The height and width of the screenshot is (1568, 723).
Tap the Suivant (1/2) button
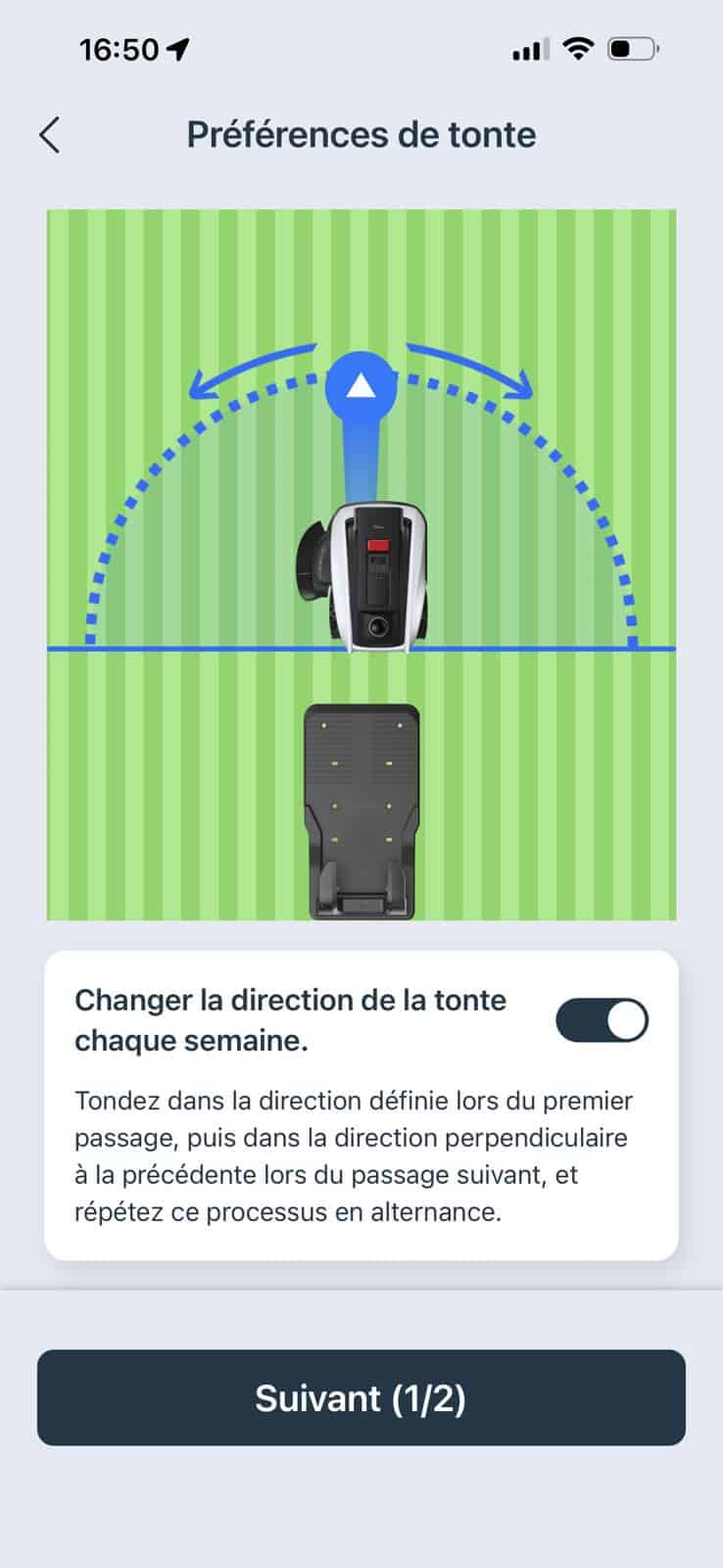(361, 1397)
